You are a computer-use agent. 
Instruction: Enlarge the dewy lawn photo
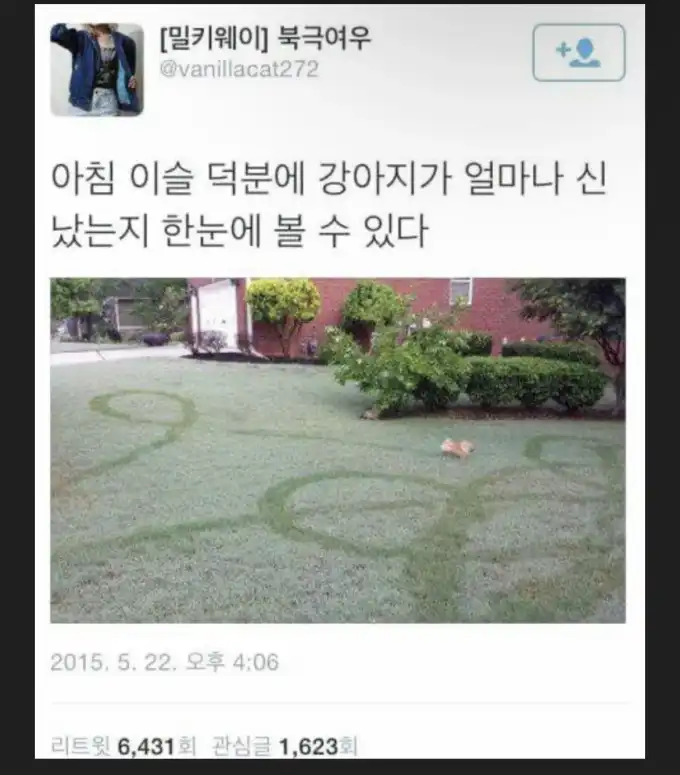[338, 450]
